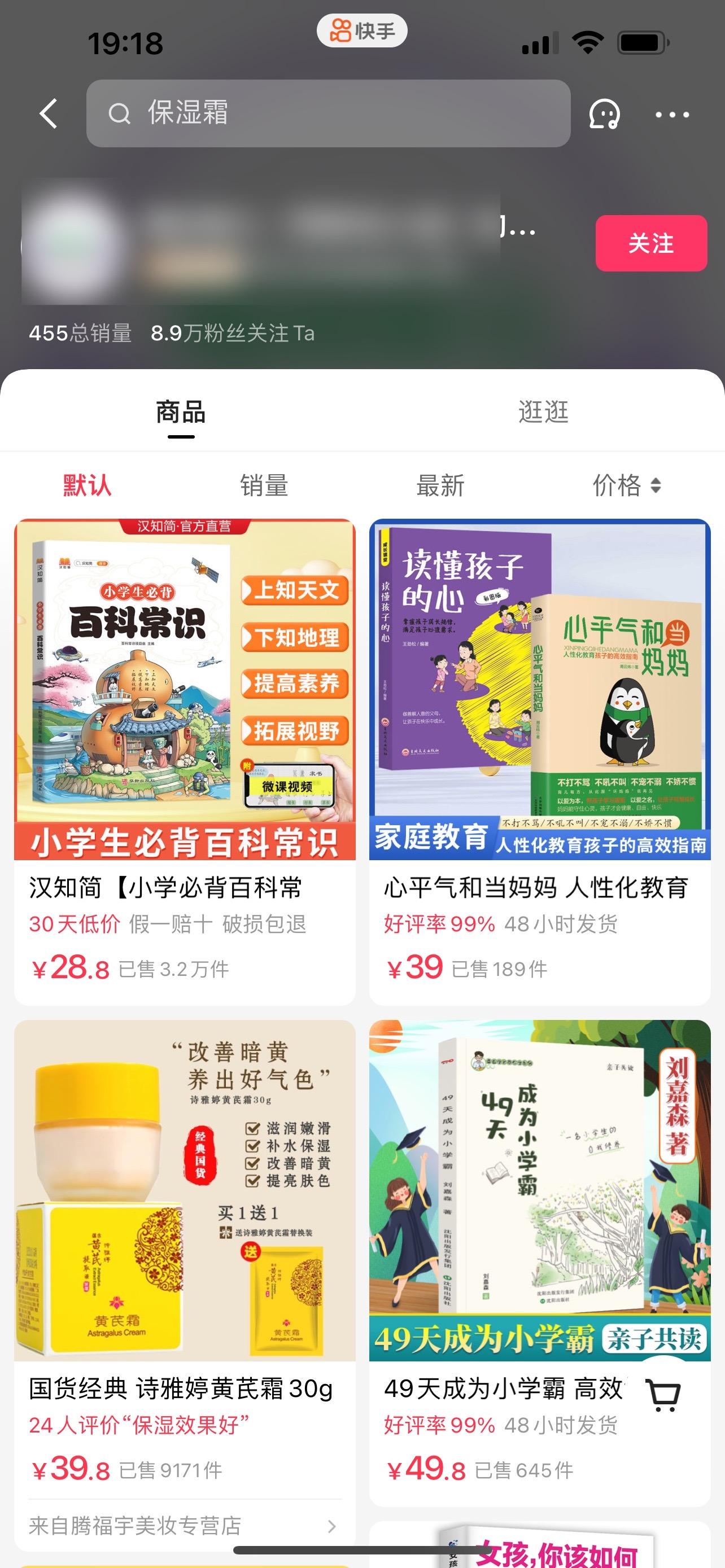Tap the 关注 follow button

650,243
